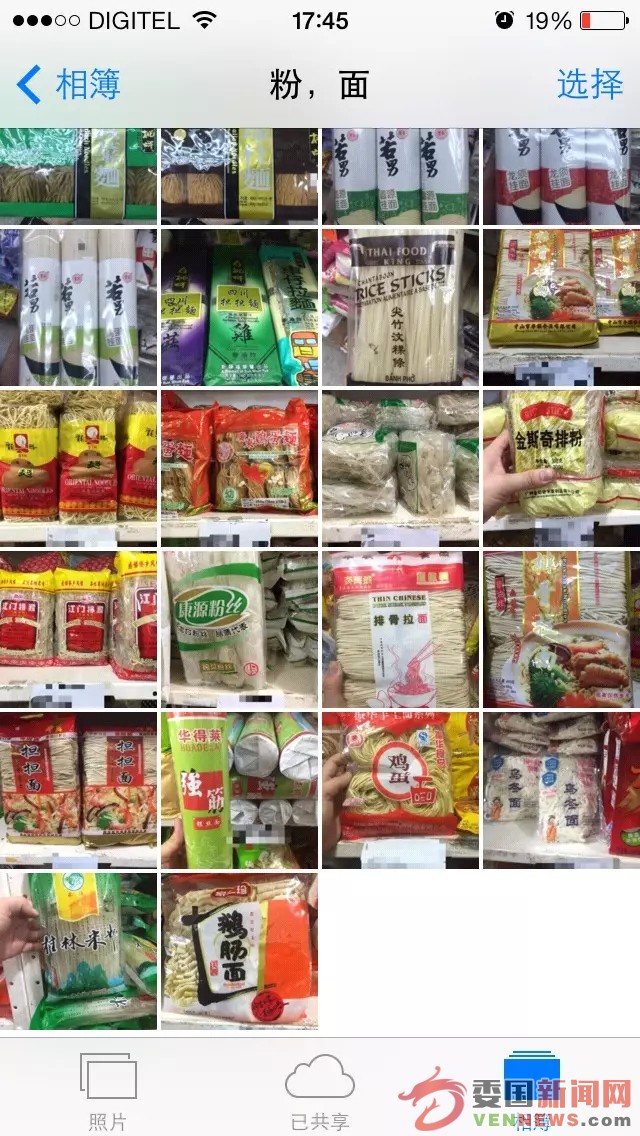Open the 金斯奇排粉 noodle photo
The width and height of the screenshot is (640, 1136).
point(561,468)
